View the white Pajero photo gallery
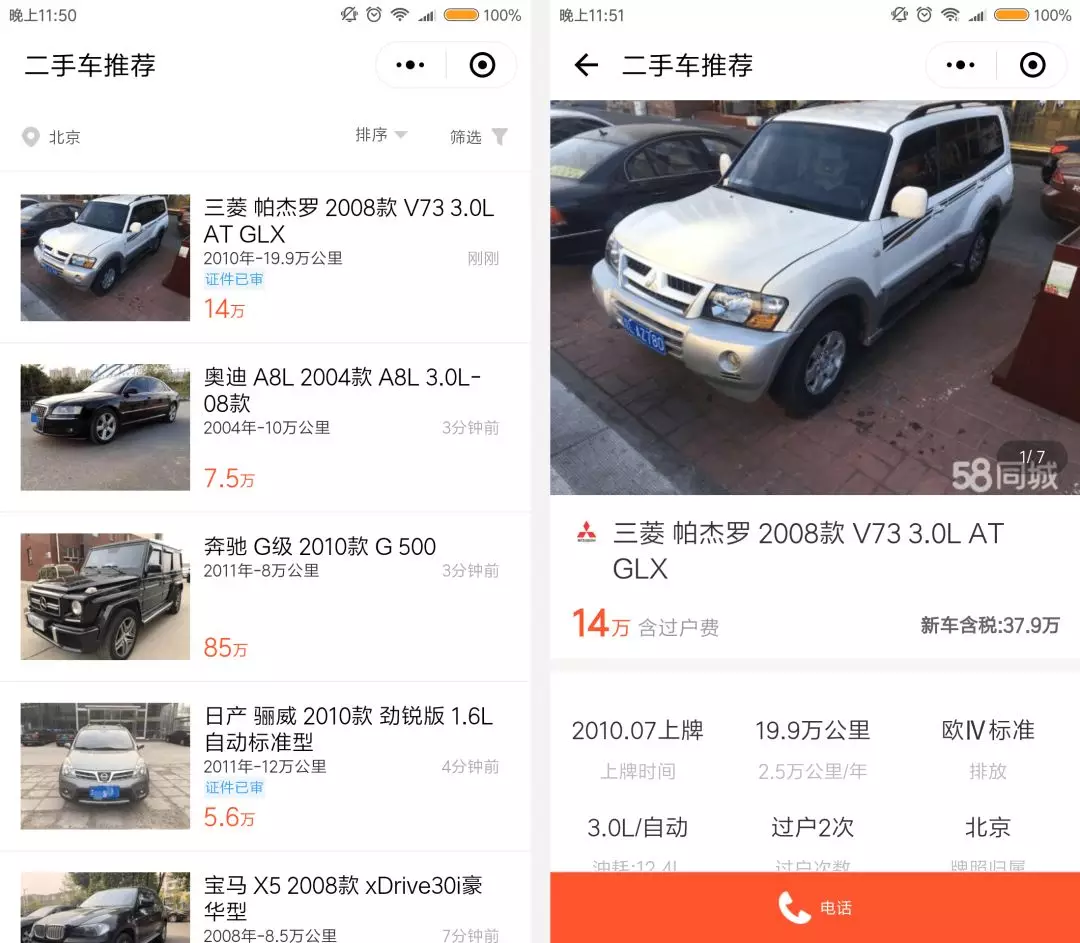This screenshot has width=1080, height=943. [814, 297]
